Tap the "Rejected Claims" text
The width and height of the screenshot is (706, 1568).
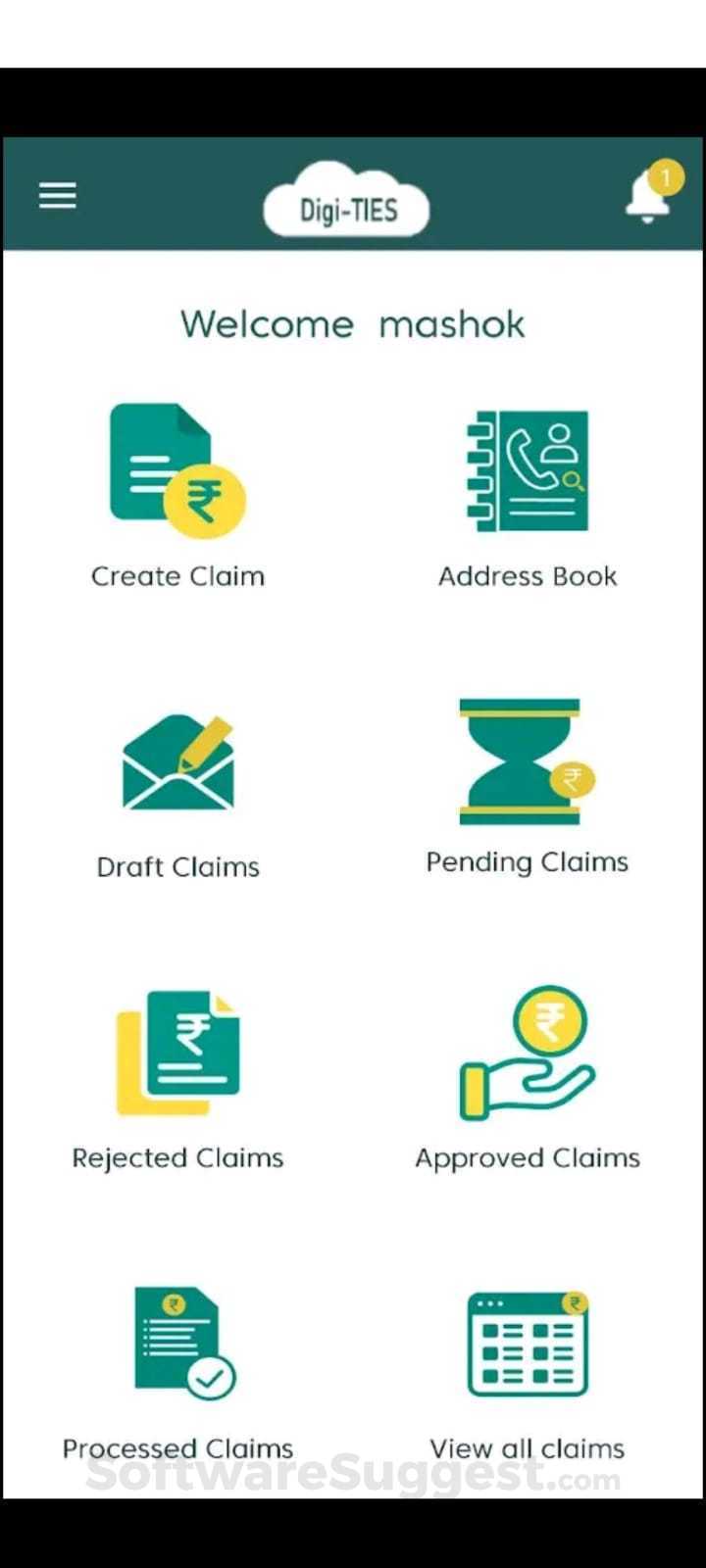click(177, 1156)
